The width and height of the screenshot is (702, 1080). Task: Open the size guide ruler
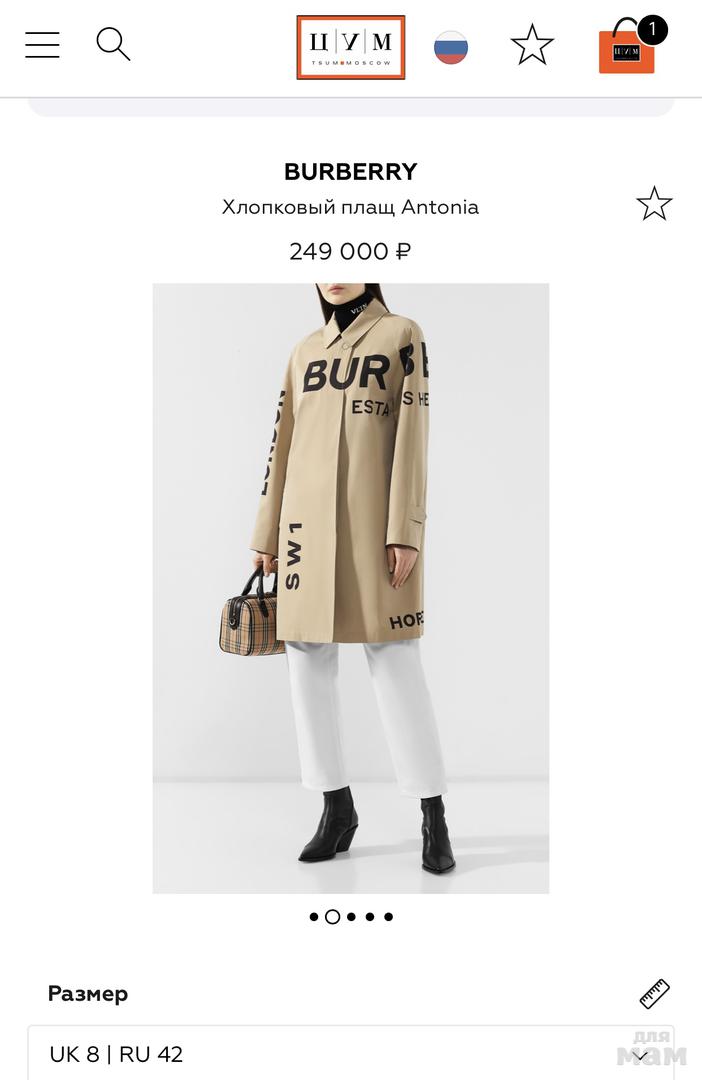click(654, 994)
